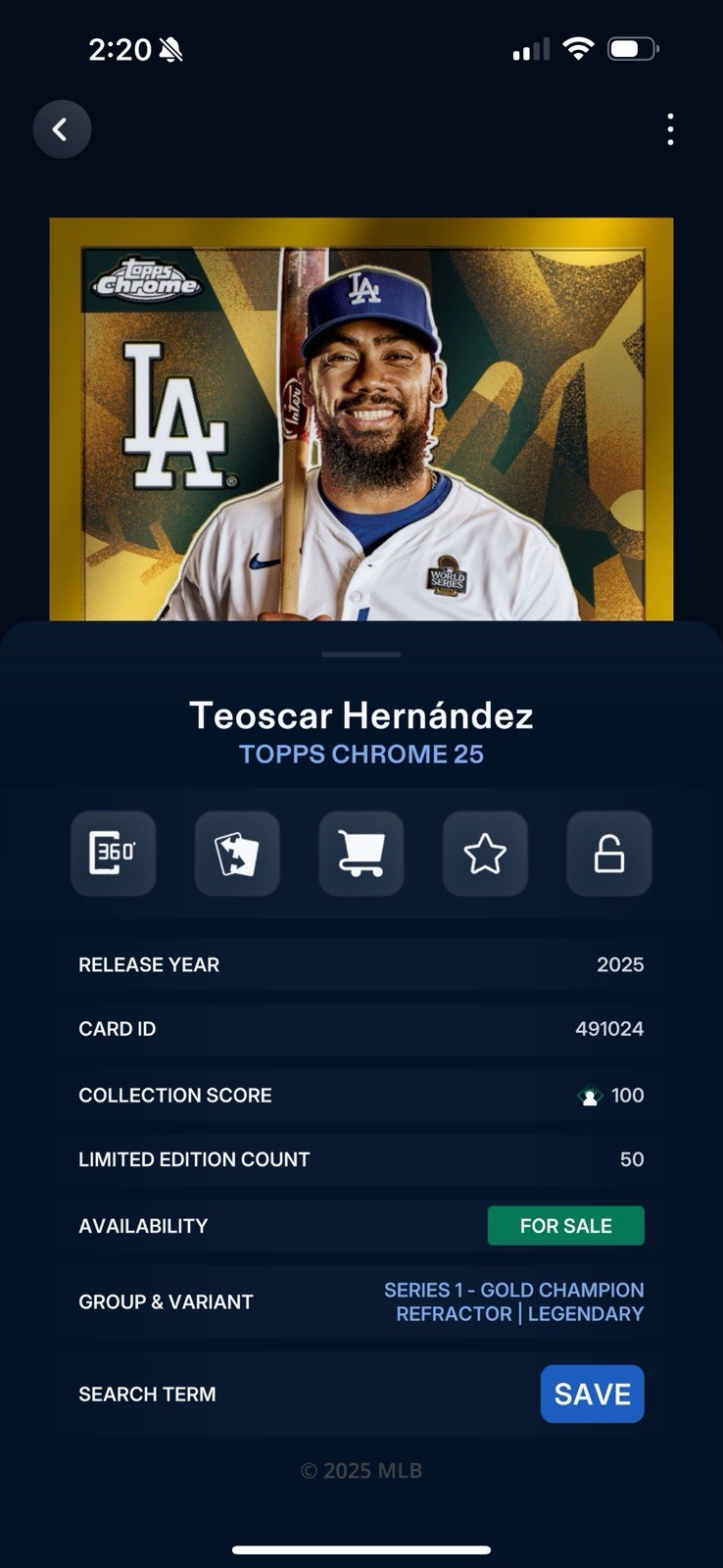
Task: Open the Teoscar Hernández card image
Action: [x=361, y=419]
